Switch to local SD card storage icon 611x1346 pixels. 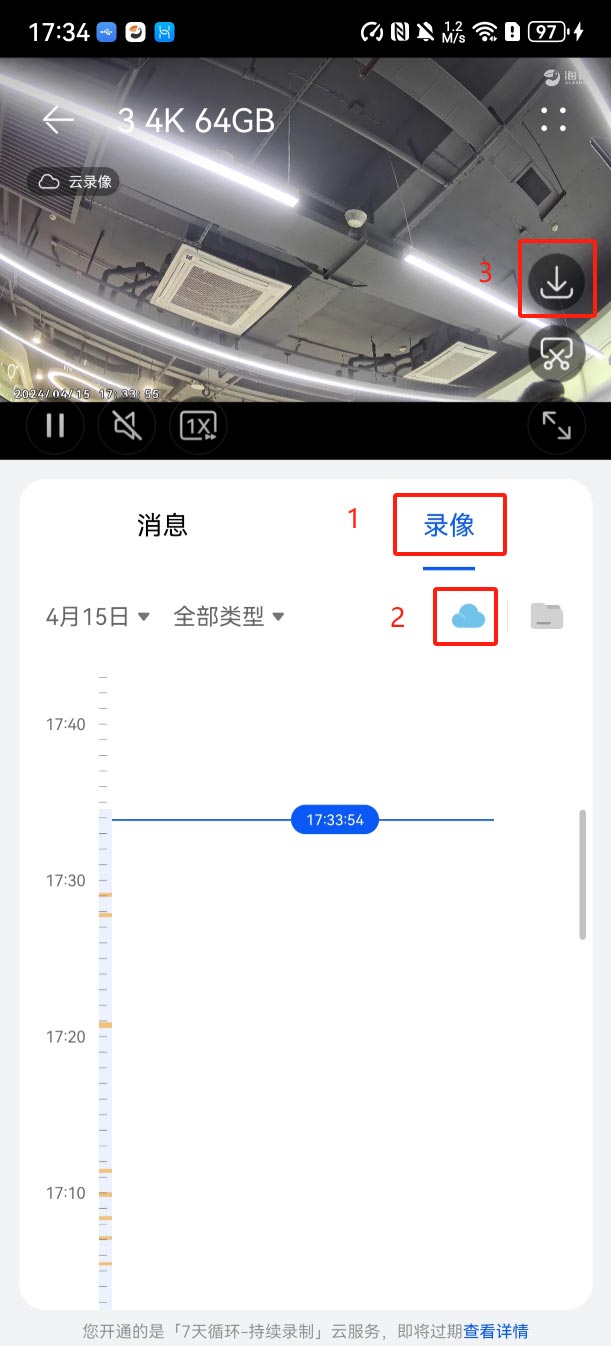click(546, 616)
